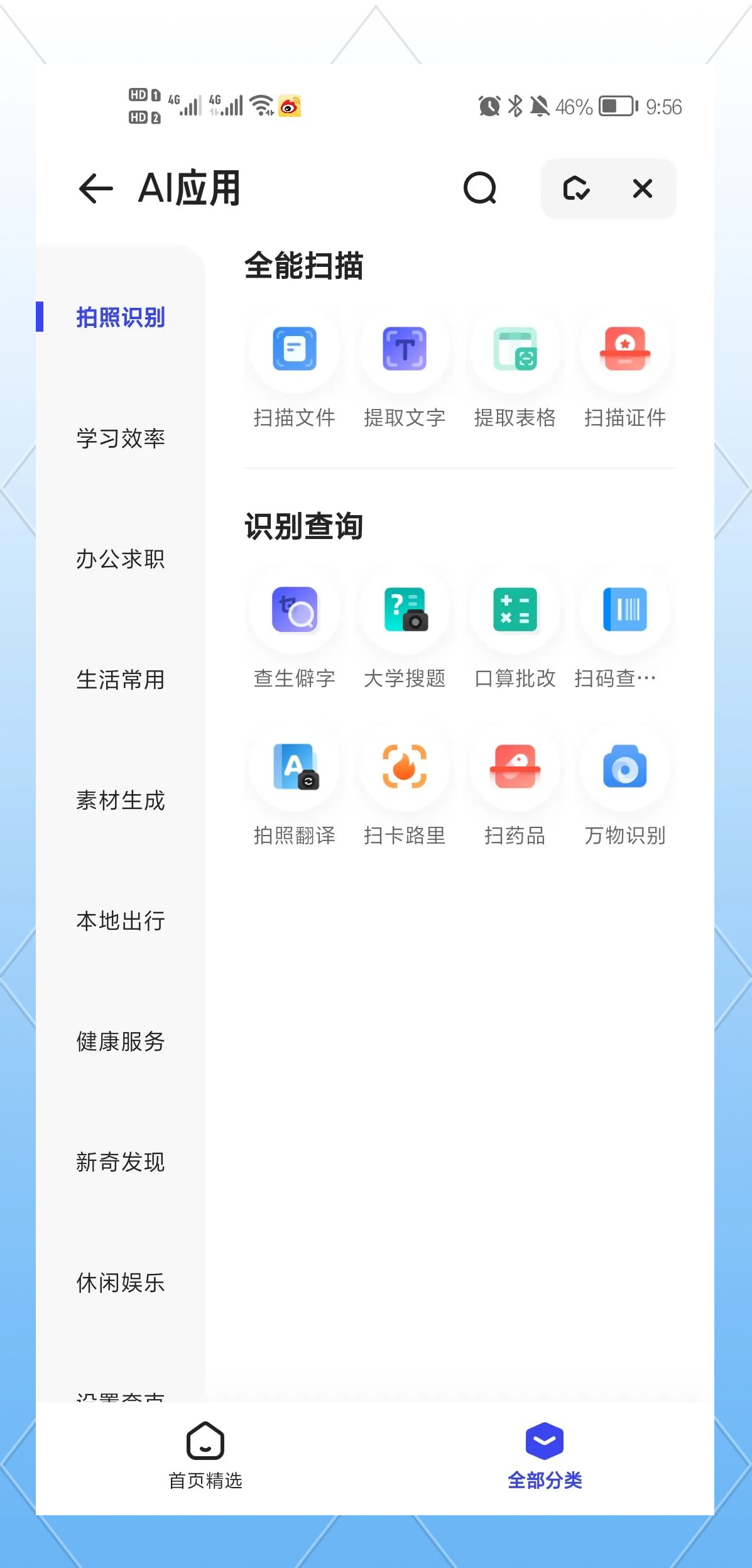Go back using the back arrow
The height and width of the screenshot is (1568, 752).
tap(94, 189)
